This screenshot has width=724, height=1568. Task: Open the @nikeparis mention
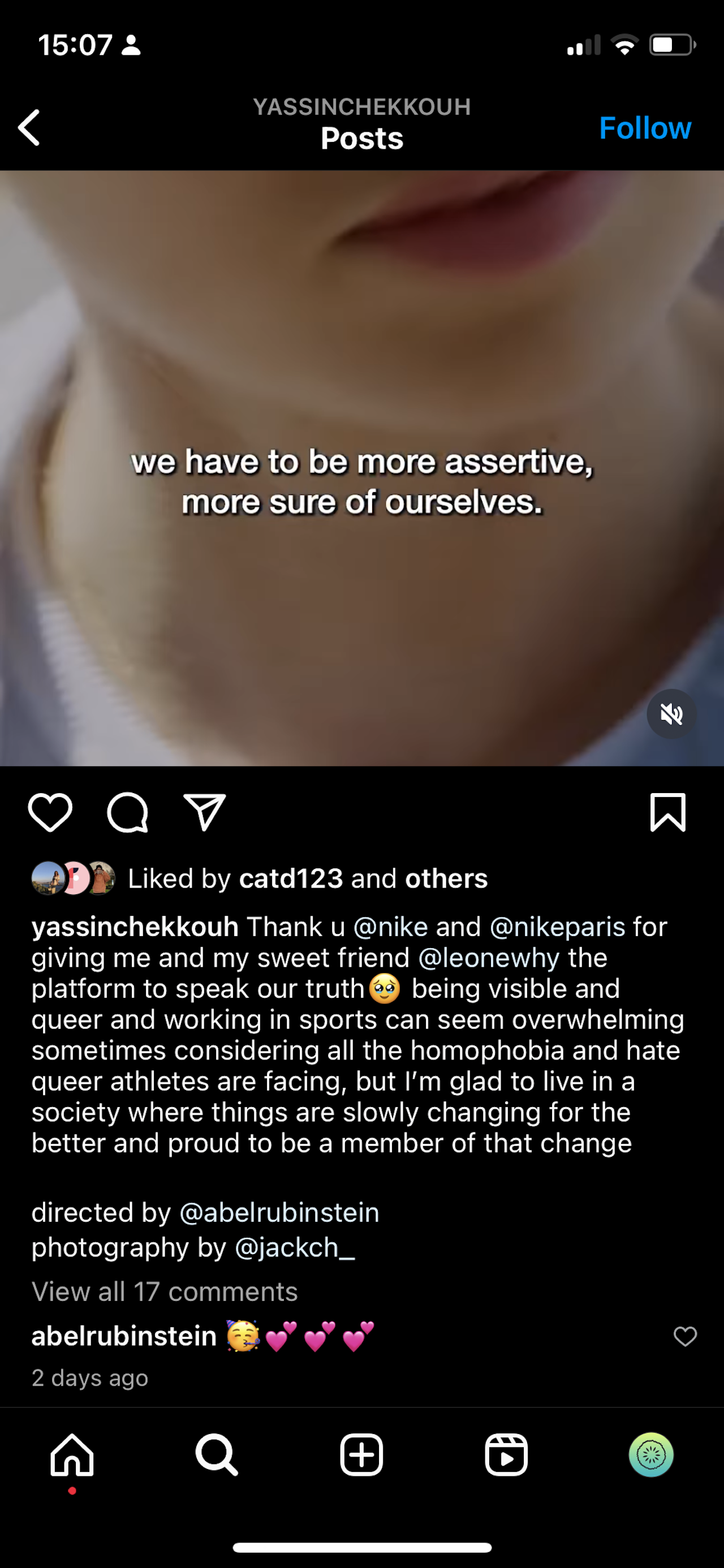pyautogui.click(x=557, y=927)
